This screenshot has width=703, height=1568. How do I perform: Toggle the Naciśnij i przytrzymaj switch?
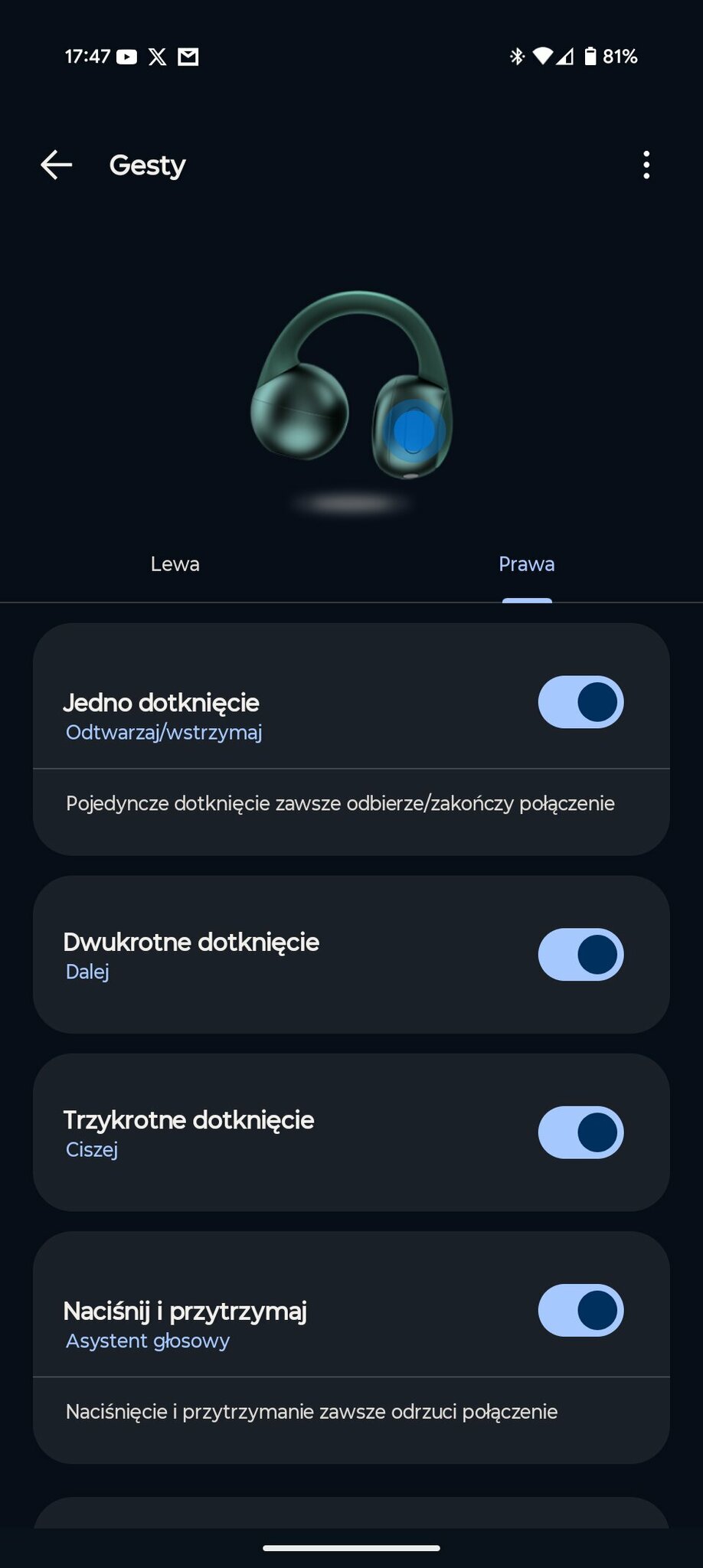coord(580,1310)
